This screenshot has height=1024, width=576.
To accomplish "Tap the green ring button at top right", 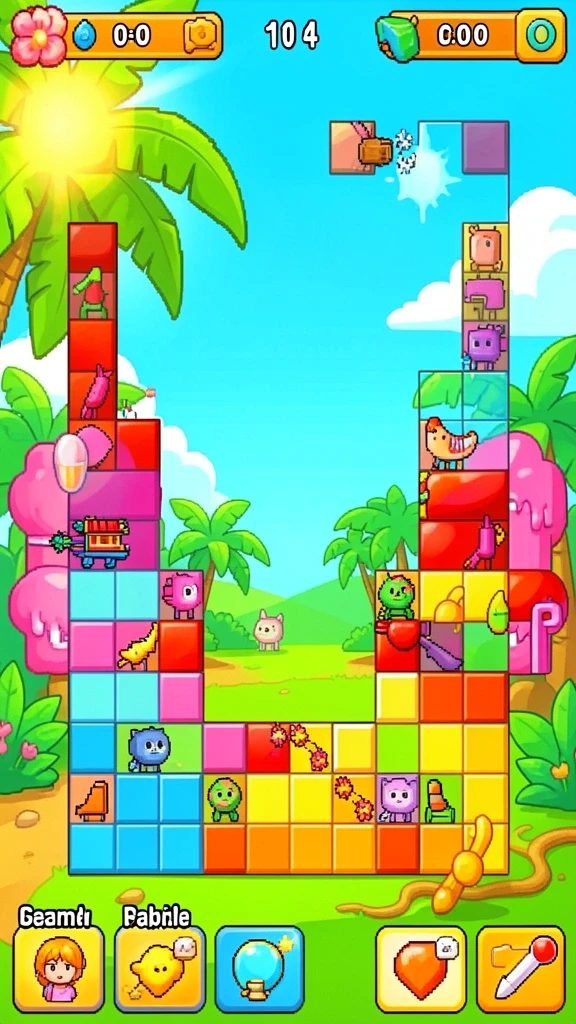I will click(x=541, y=36).
